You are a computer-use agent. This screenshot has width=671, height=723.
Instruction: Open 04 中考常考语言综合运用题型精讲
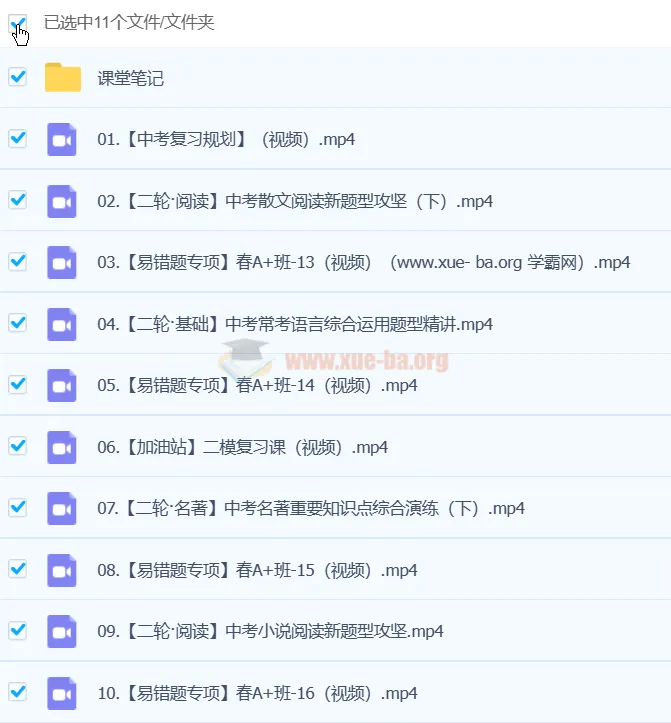tap(295, 324)
